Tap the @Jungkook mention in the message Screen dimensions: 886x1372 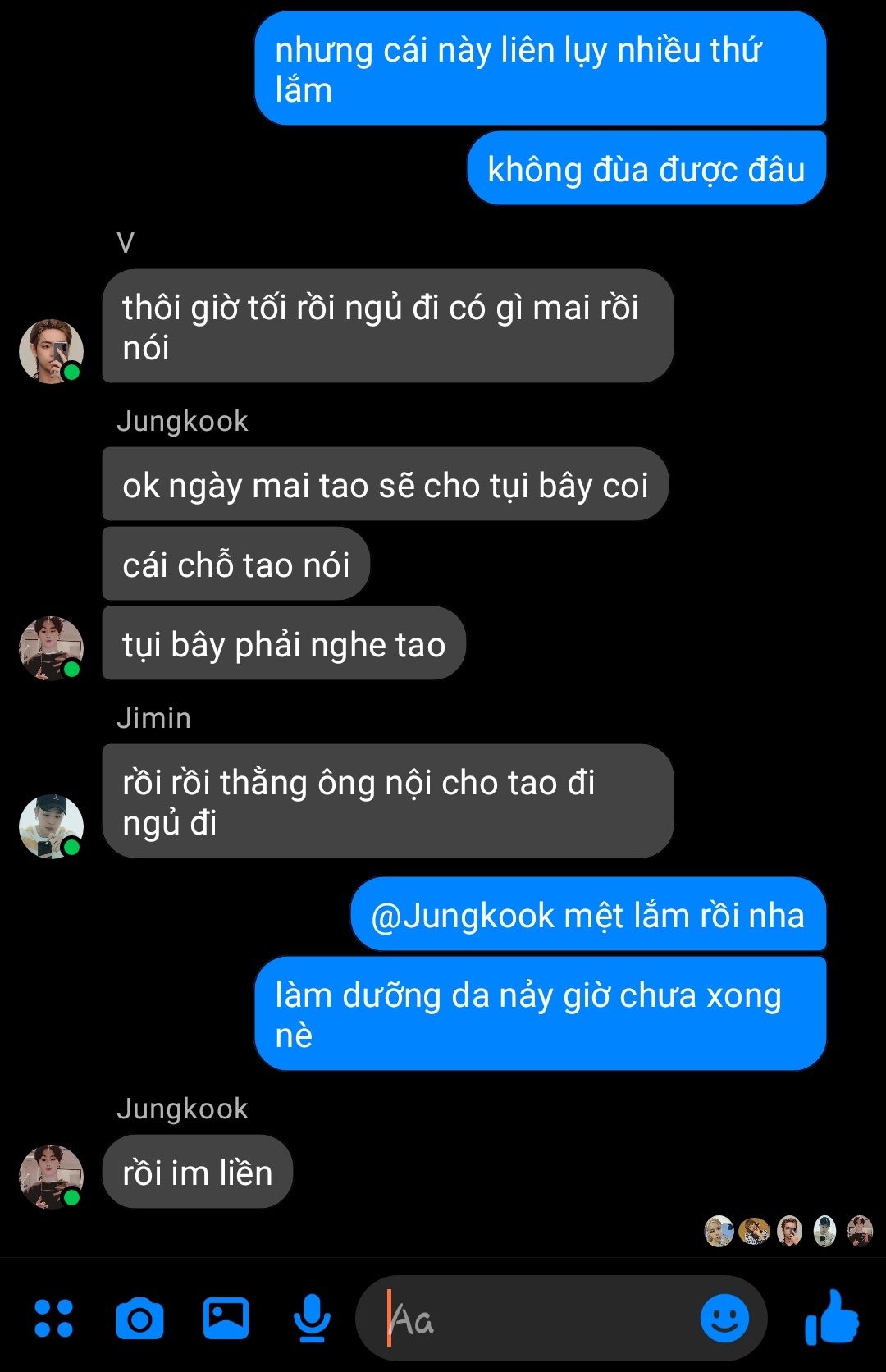(463, 916)
